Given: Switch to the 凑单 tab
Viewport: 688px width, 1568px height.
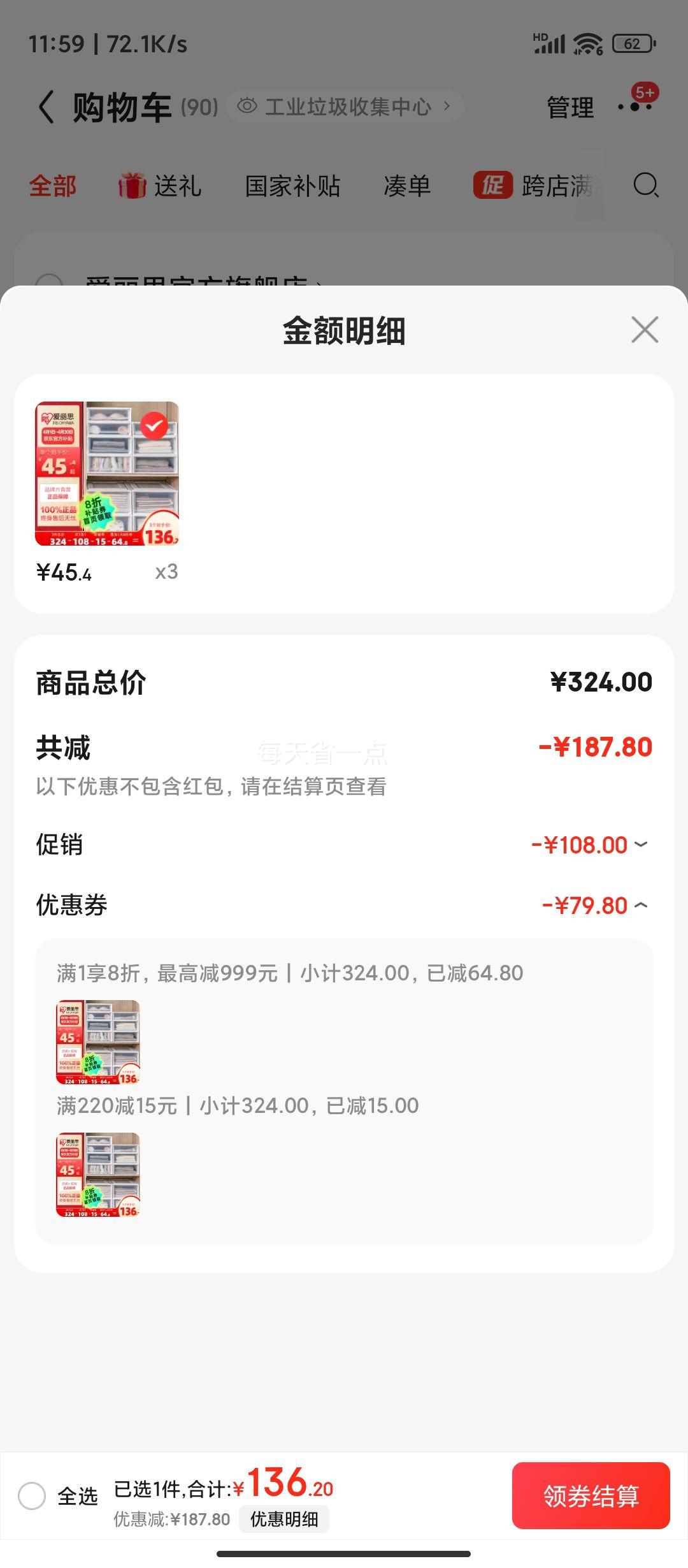Looking at the screenshot, I should 406,187.
